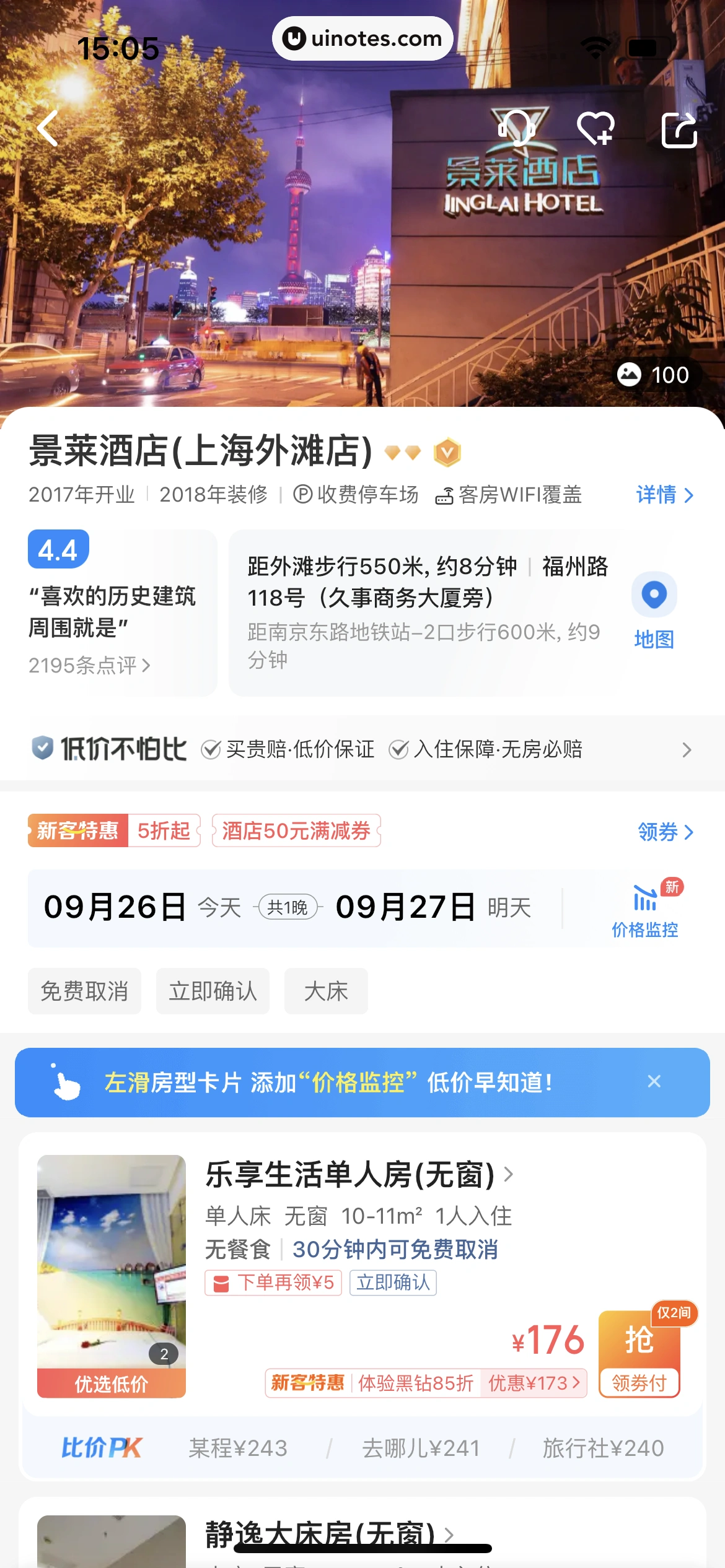
Task: Open hotel details via 详情
Action: click(664, 495)
